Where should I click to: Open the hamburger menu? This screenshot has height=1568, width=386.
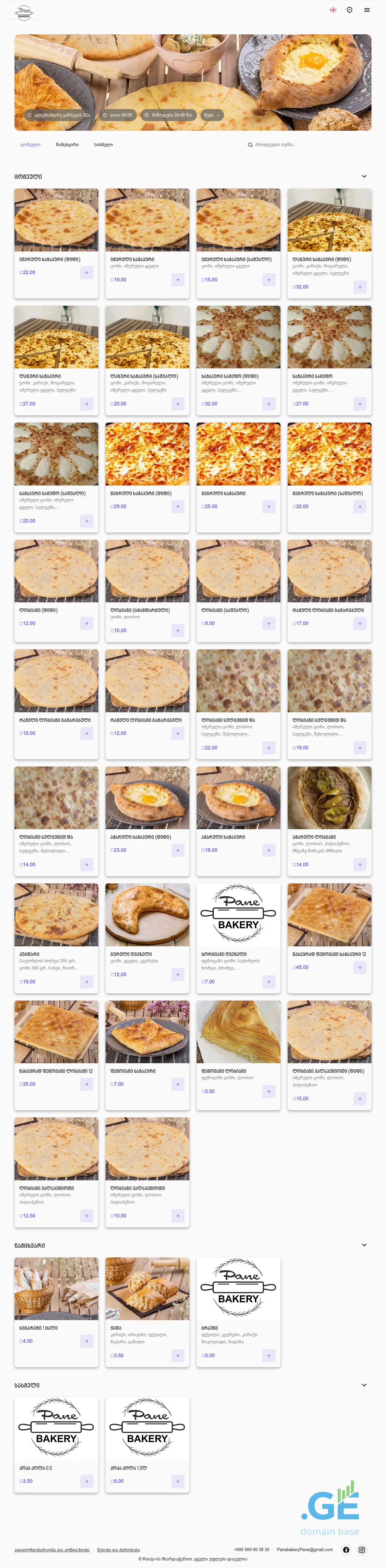pyautogui.click(x=366, y=10)
